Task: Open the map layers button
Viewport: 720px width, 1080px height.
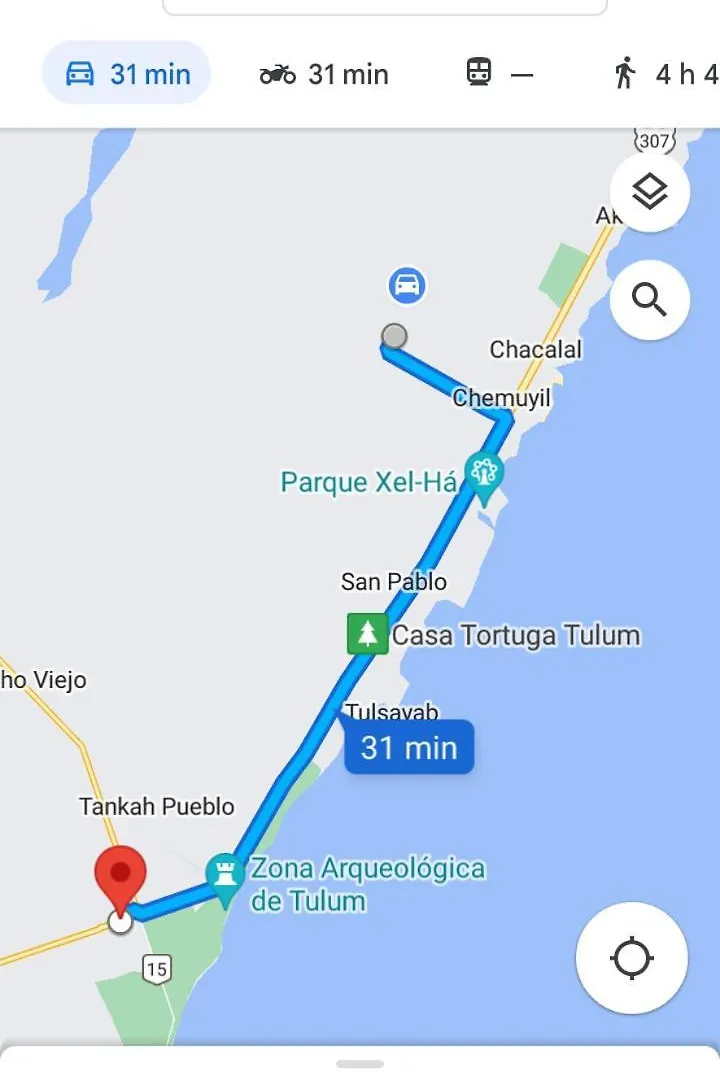Action: pyautogui.click(x=650, y=192)
